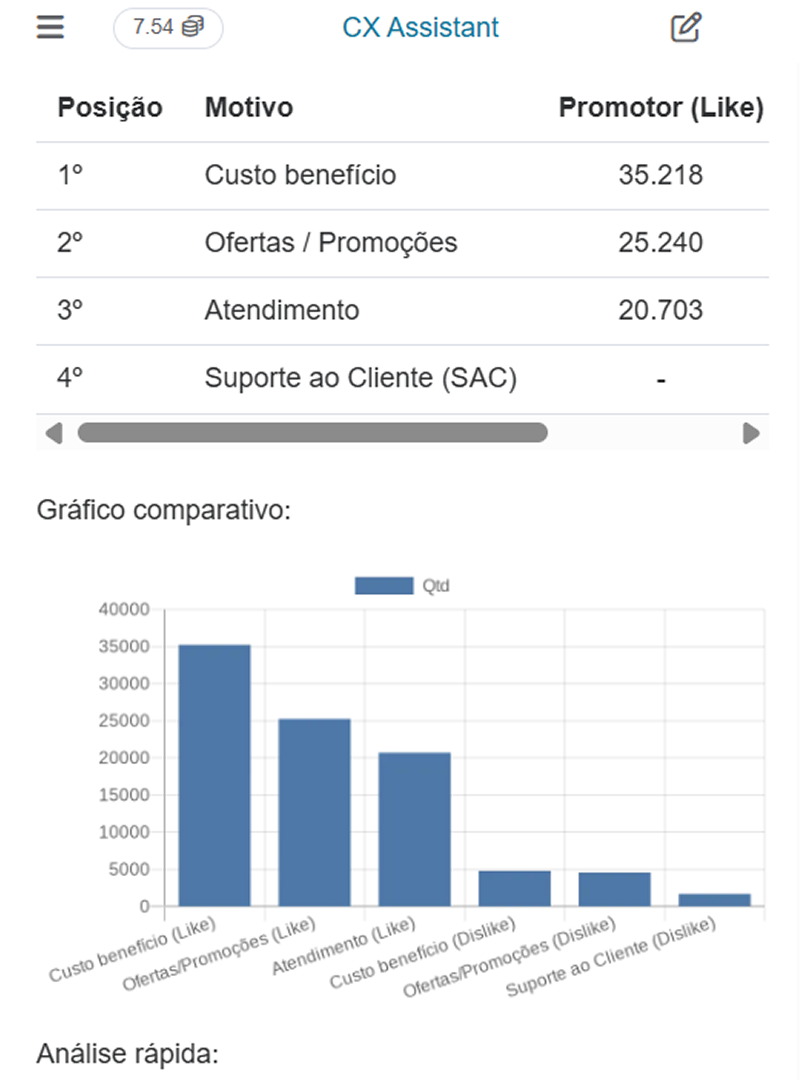Tap the table's right scroll arrow
Screen dimensions: 810x1080
[x=751, y=433]
